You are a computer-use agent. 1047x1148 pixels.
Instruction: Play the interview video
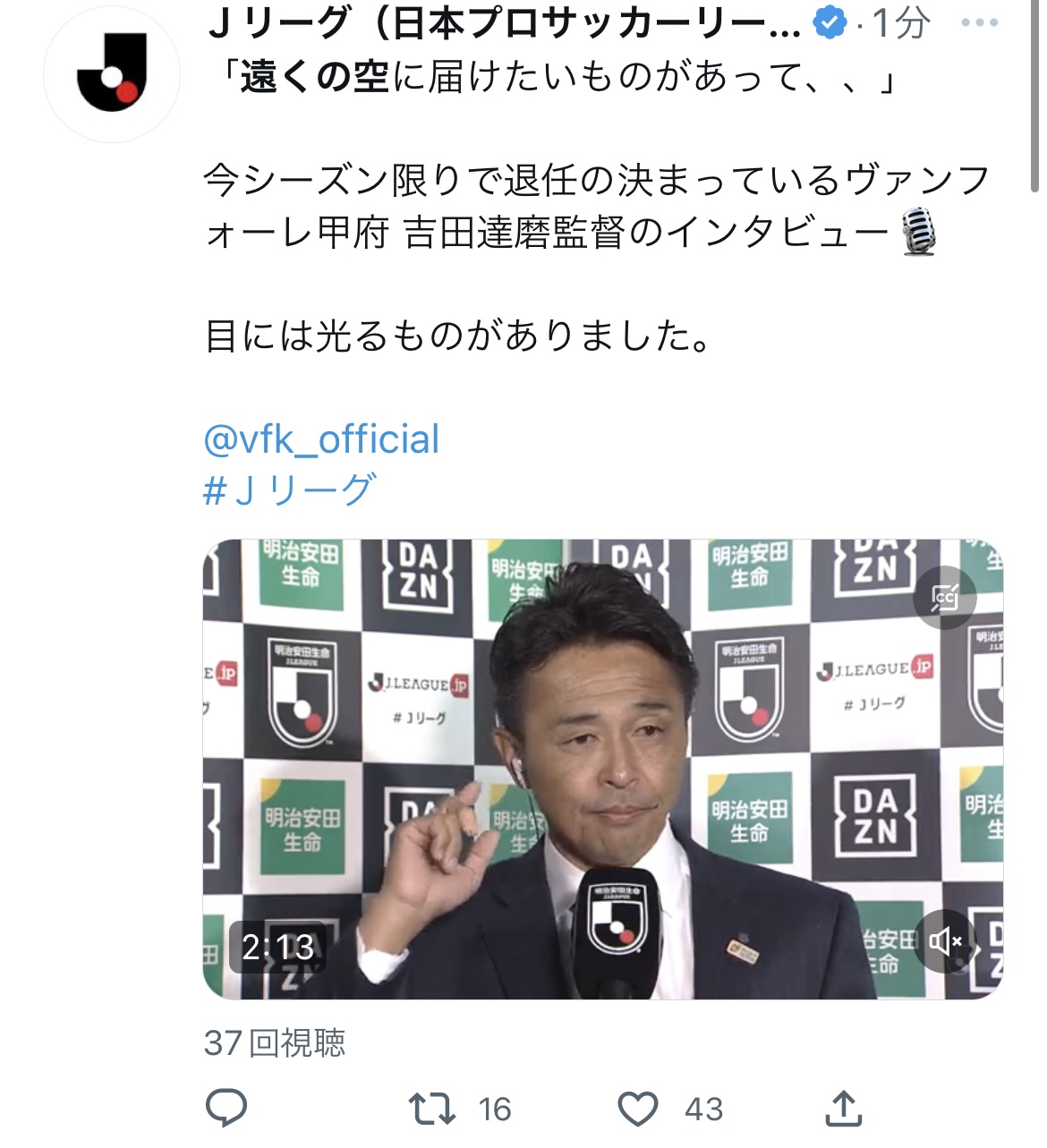[602, 768]
